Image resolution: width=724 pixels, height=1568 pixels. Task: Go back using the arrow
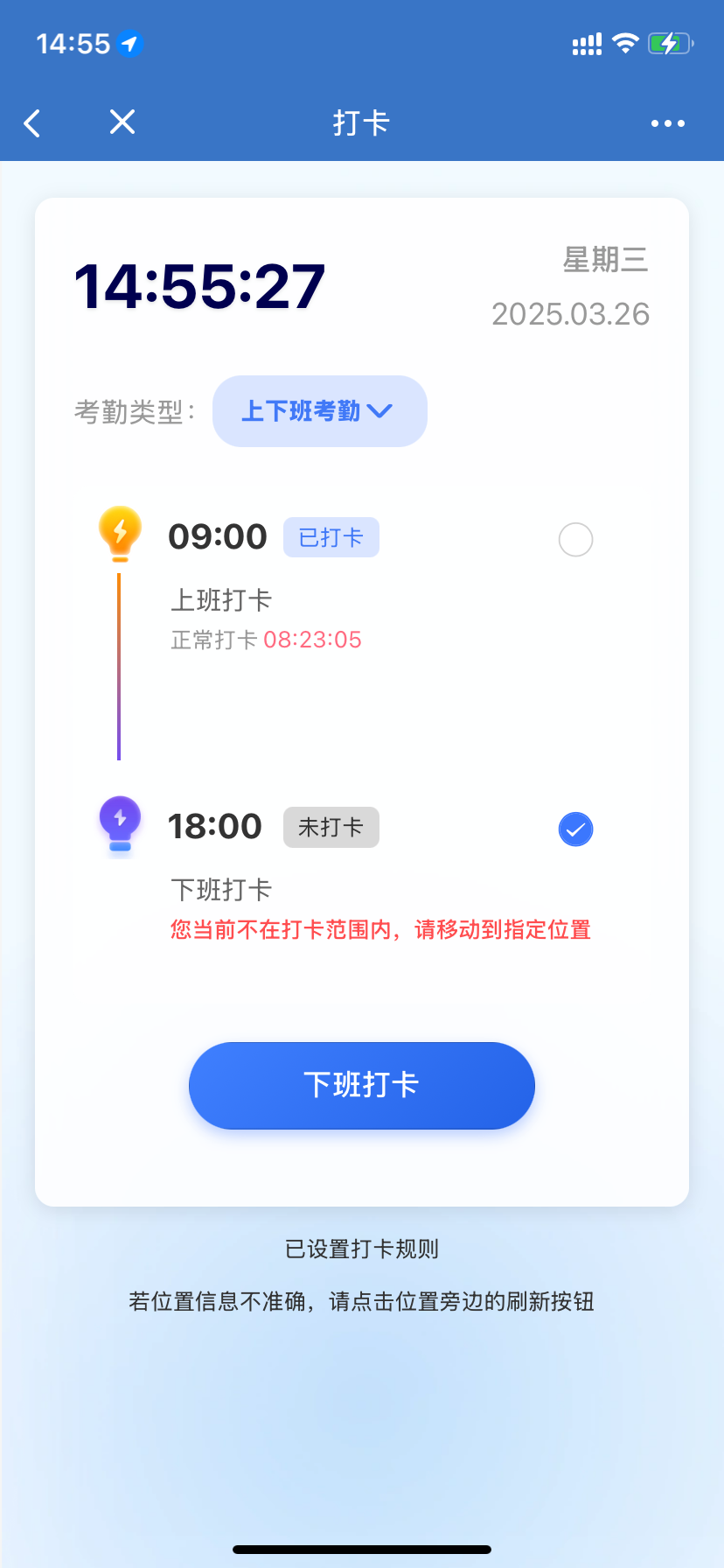pyautogui.click(x=32, y=123)
